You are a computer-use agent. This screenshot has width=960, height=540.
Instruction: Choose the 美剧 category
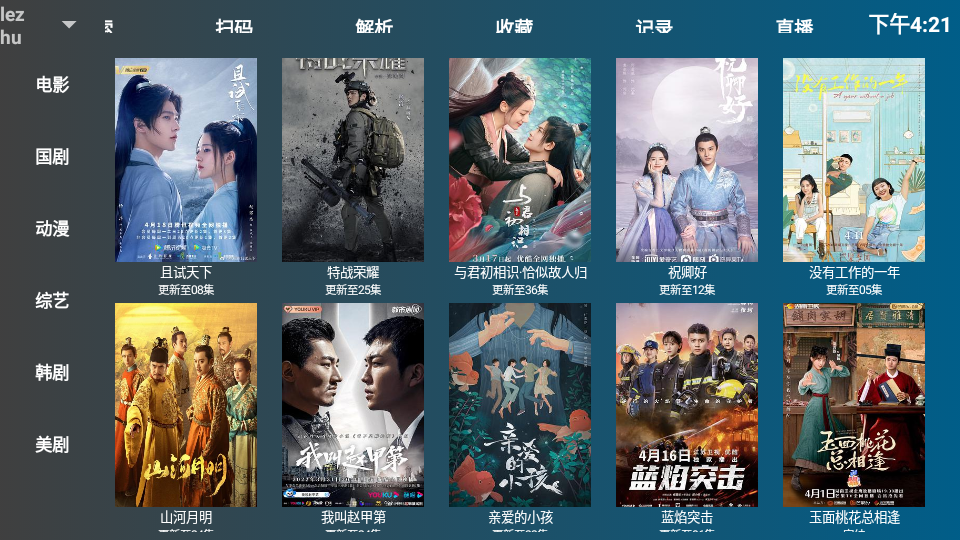click(x=52, y=445)
